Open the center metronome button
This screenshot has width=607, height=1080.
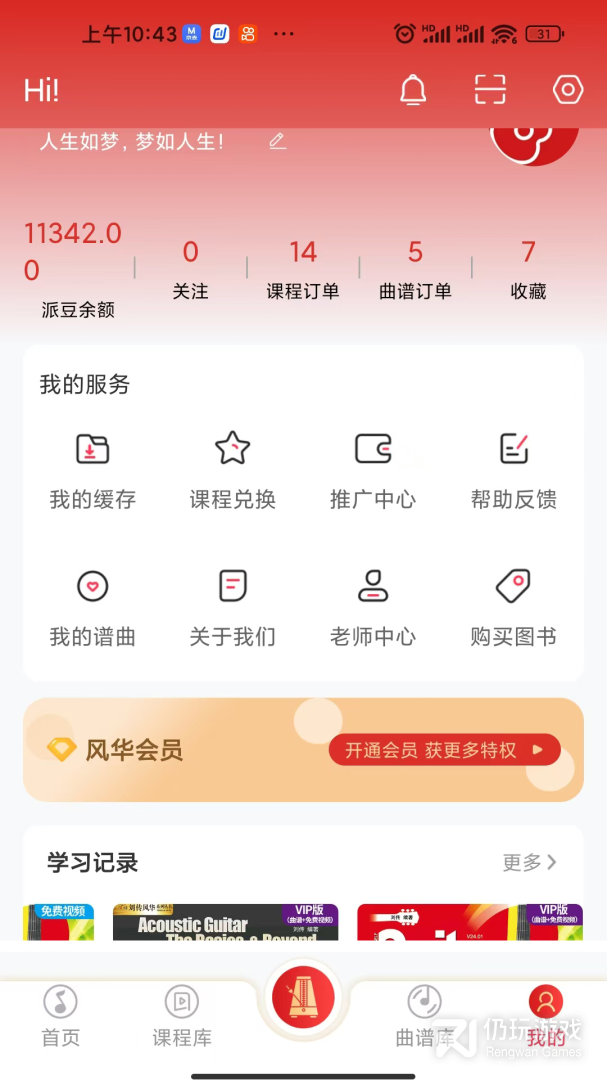[303, 998]
